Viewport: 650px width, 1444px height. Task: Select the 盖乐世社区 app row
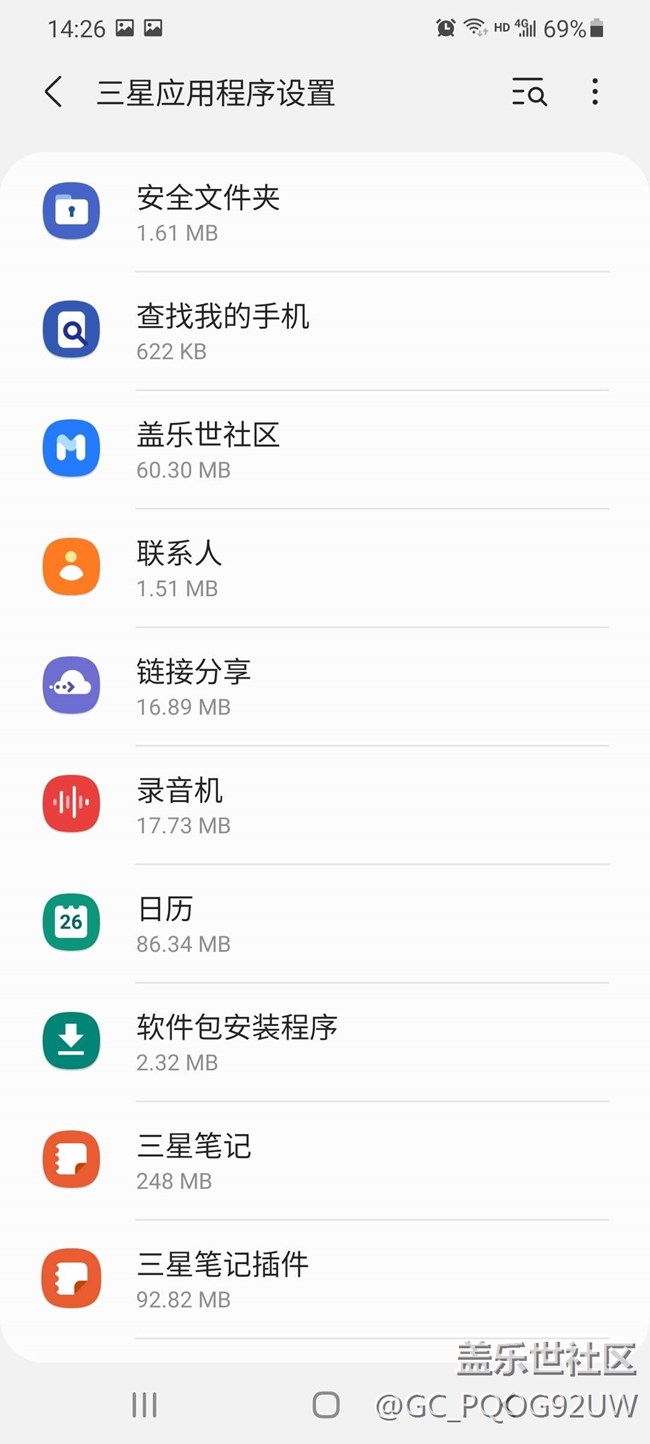(x=325, y=449)
